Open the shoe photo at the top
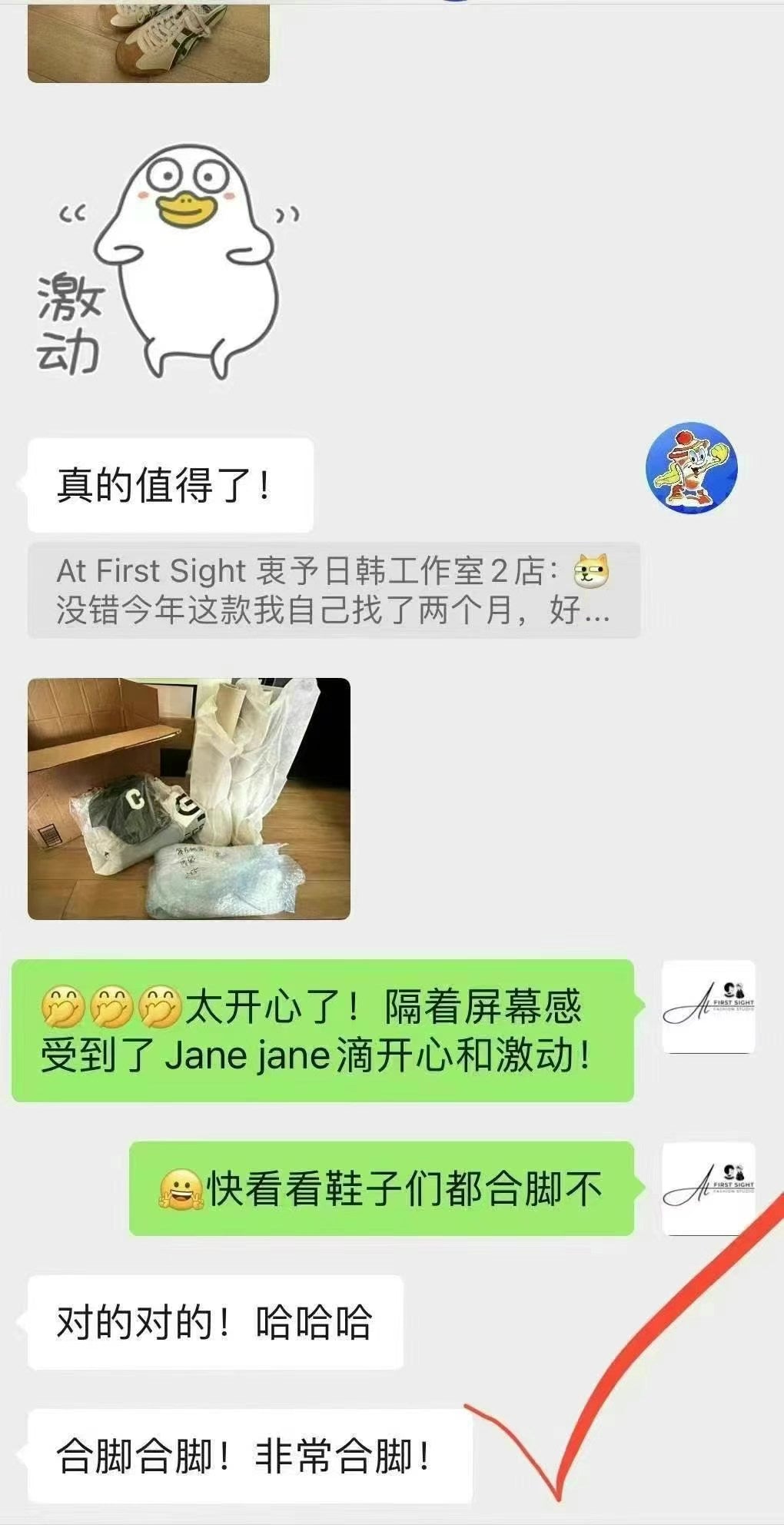 [x=148, y=40]
